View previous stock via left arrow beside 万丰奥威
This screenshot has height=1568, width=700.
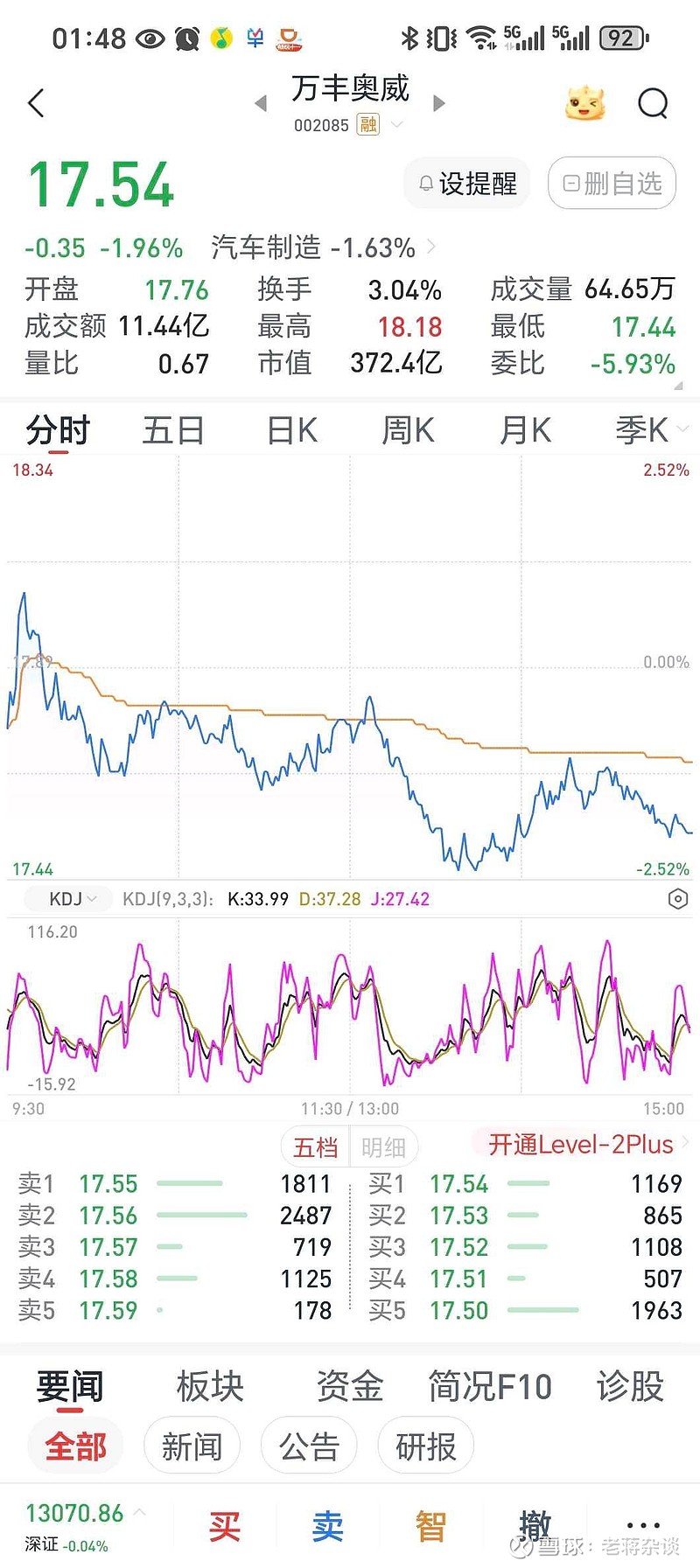261,102
